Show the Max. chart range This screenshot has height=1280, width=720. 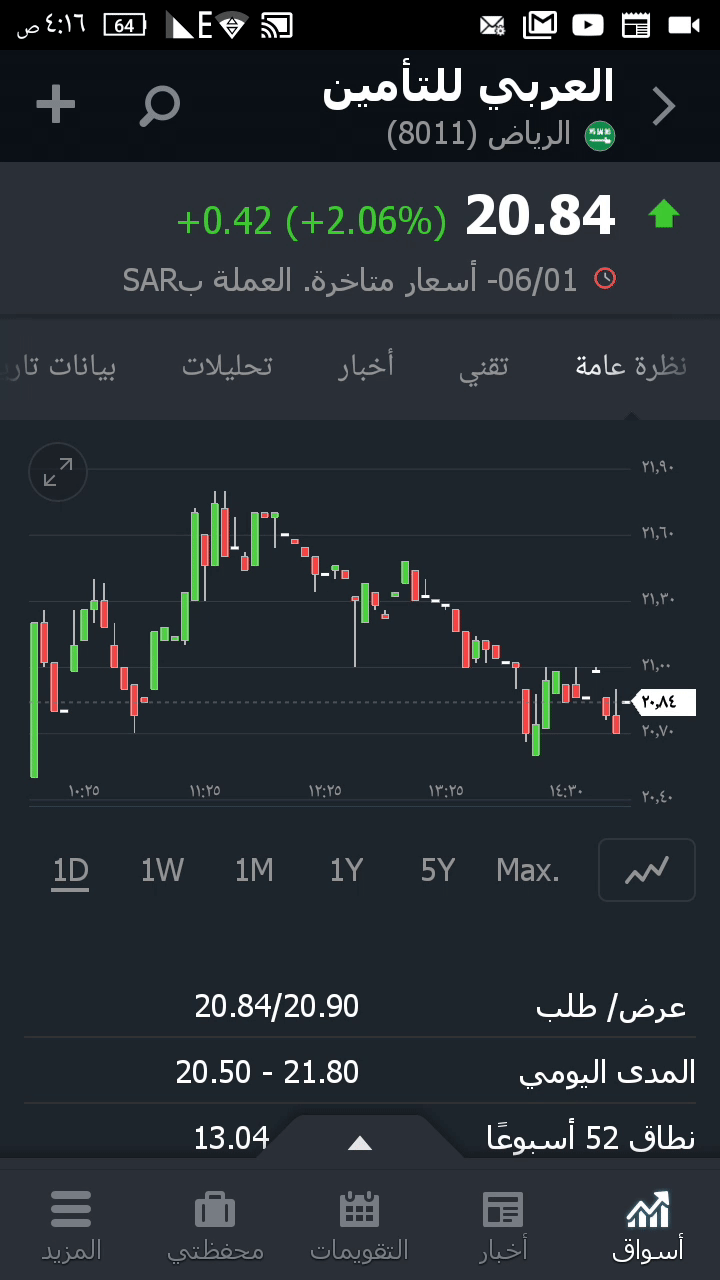[x=528, y=871]
